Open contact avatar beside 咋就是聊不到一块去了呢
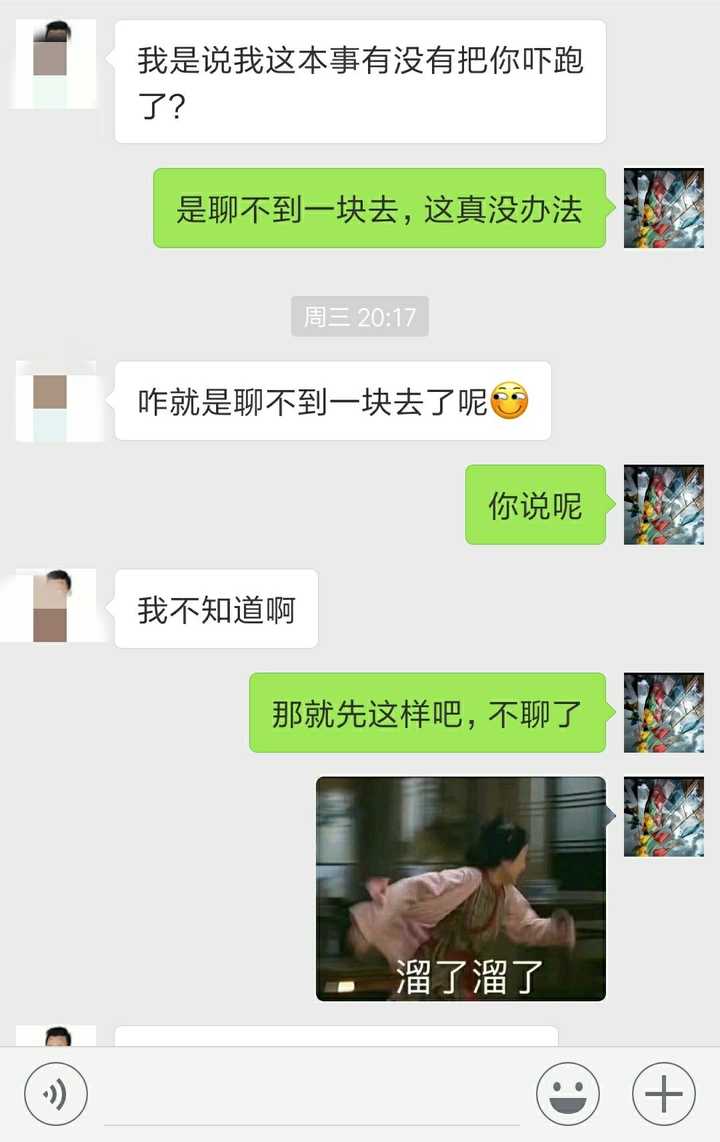 [57, 401]
